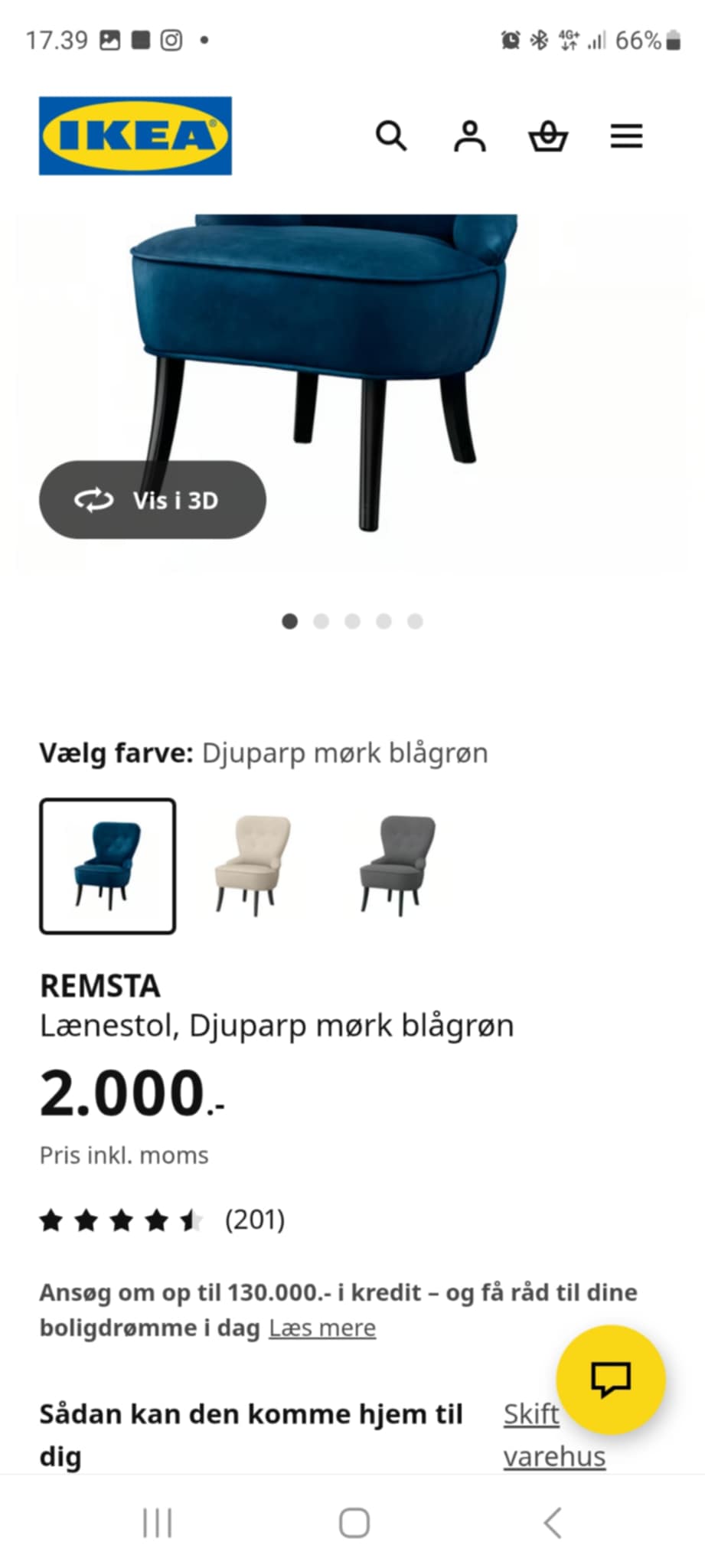Open the hamburger menu icon
705x1568 pixels.
click(x=626, y=136)
